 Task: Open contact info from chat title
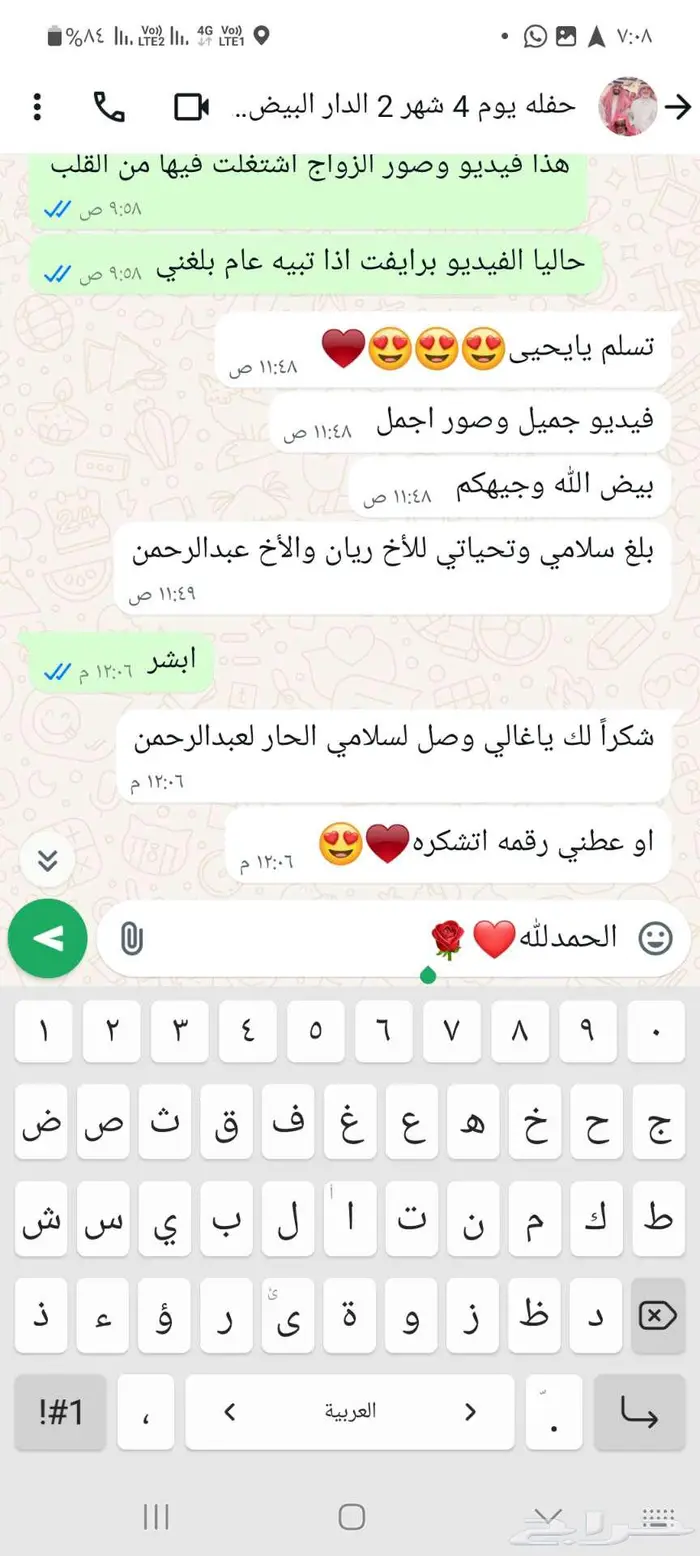pos(405,106)
